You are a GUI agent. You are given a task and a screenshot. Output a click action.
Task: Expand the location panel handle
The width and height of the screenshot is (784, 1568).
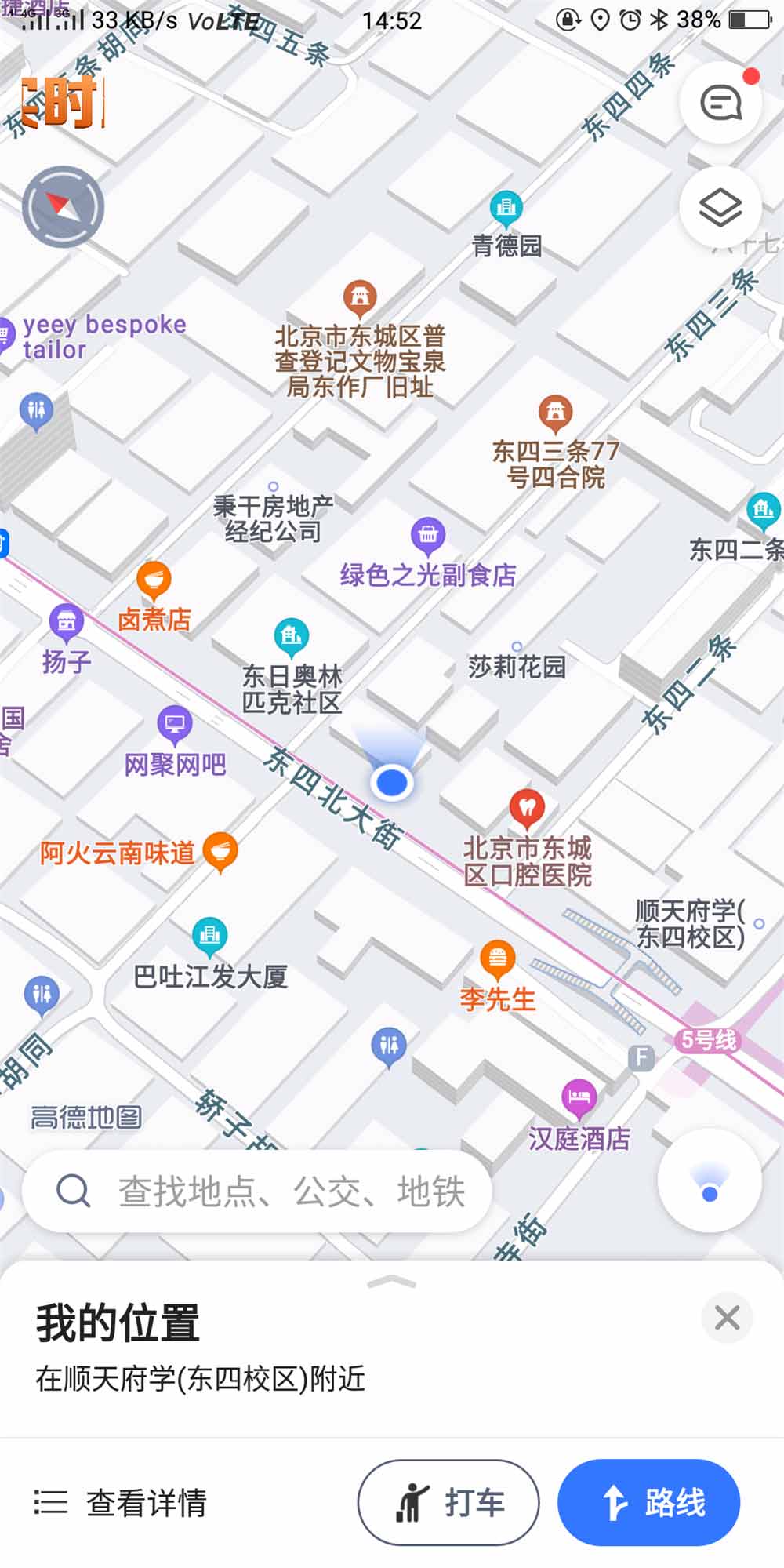point(391,1282)
